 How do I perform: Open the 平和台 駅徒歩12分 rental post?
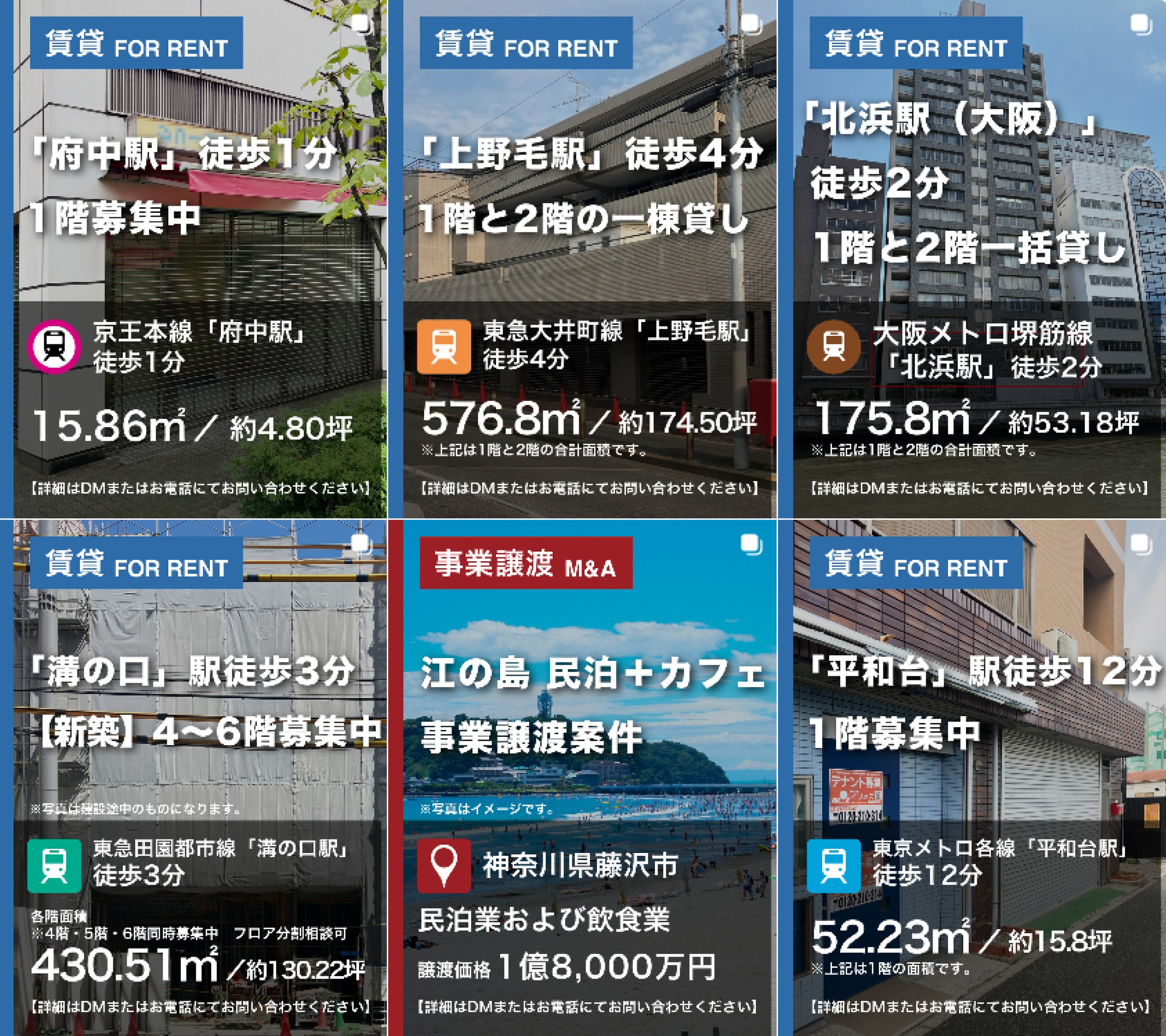pyautogui.click(x=972, y=778)
